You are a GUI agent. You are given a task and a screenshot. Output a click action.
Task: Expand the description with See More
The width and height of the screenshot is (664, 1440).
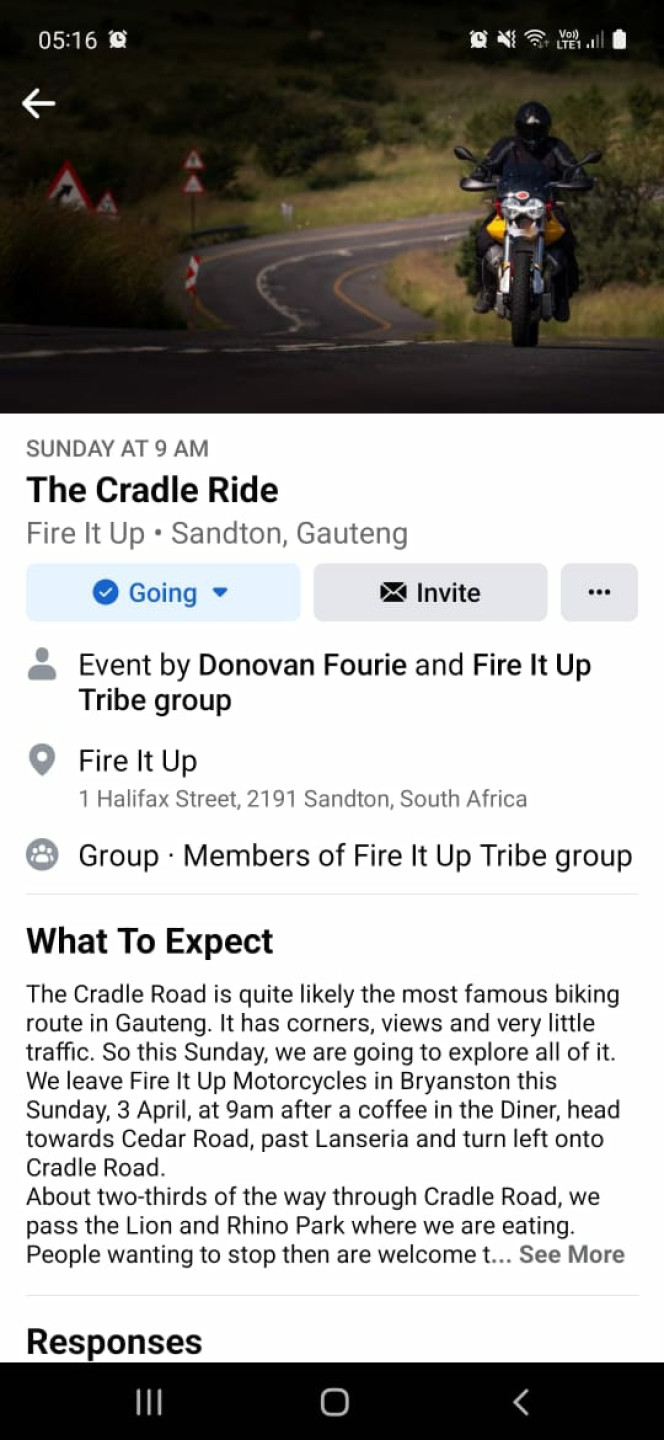pos(571,1254)
